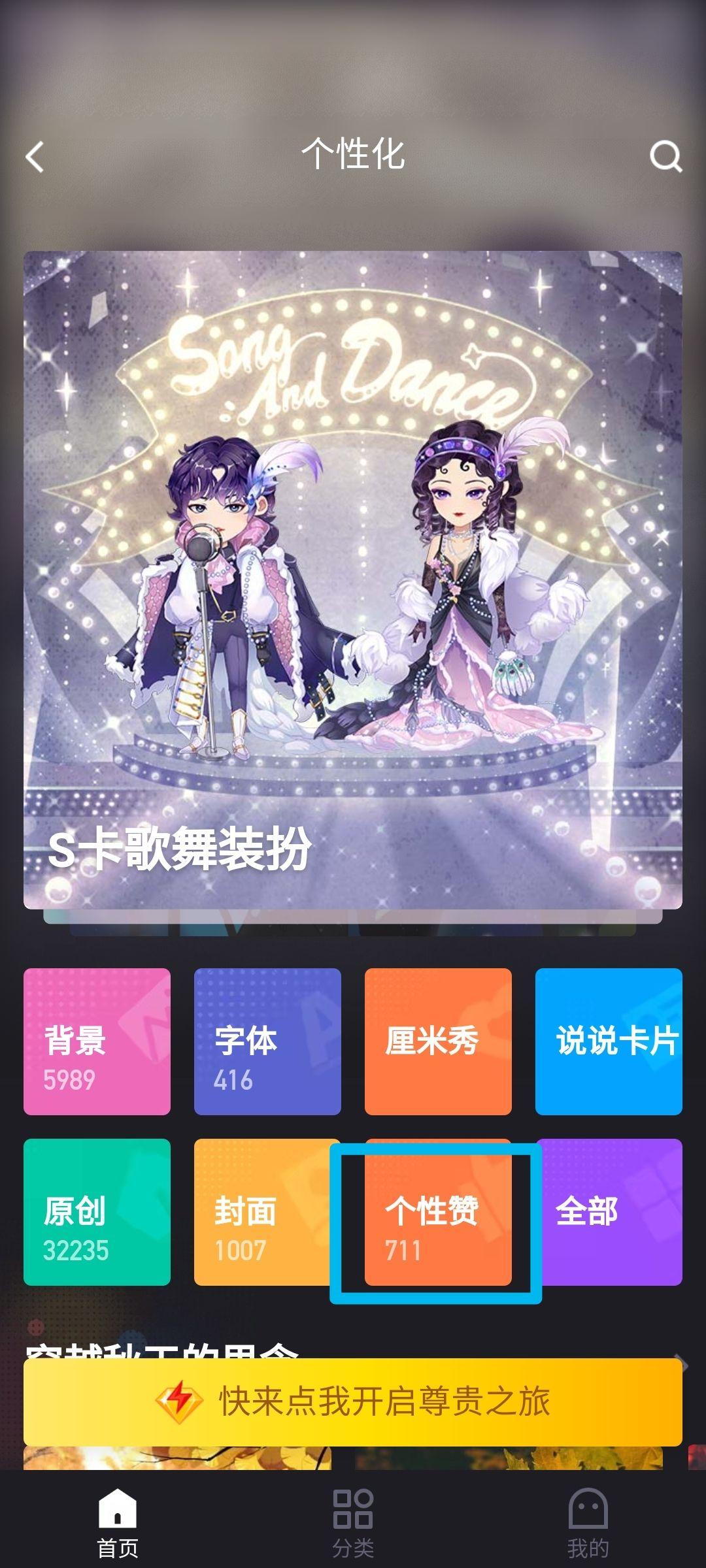Open the 原创 category tile
This screenshot has height=1568, width=706.
point(97,1212)
